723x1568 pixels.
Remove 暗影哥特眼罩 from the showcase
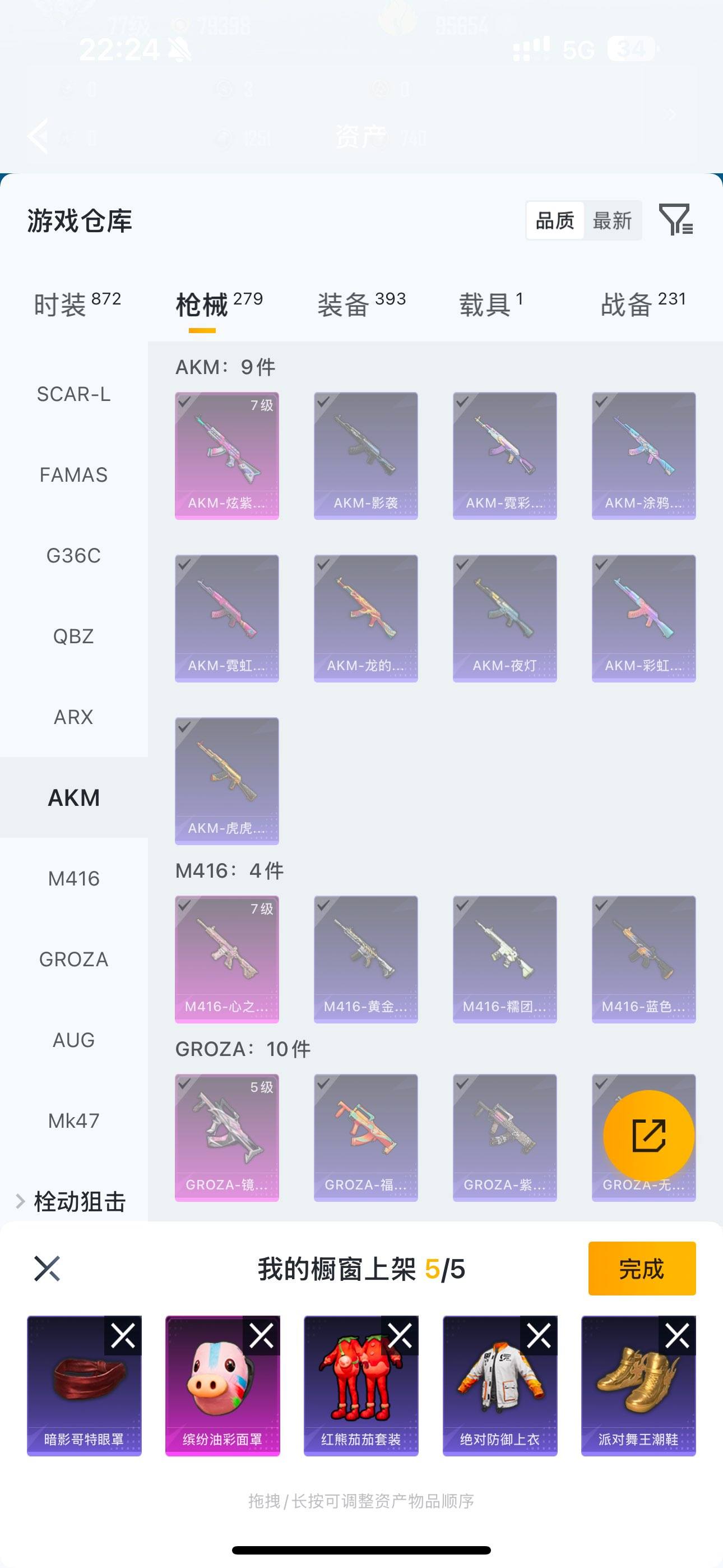[123, 1336]
